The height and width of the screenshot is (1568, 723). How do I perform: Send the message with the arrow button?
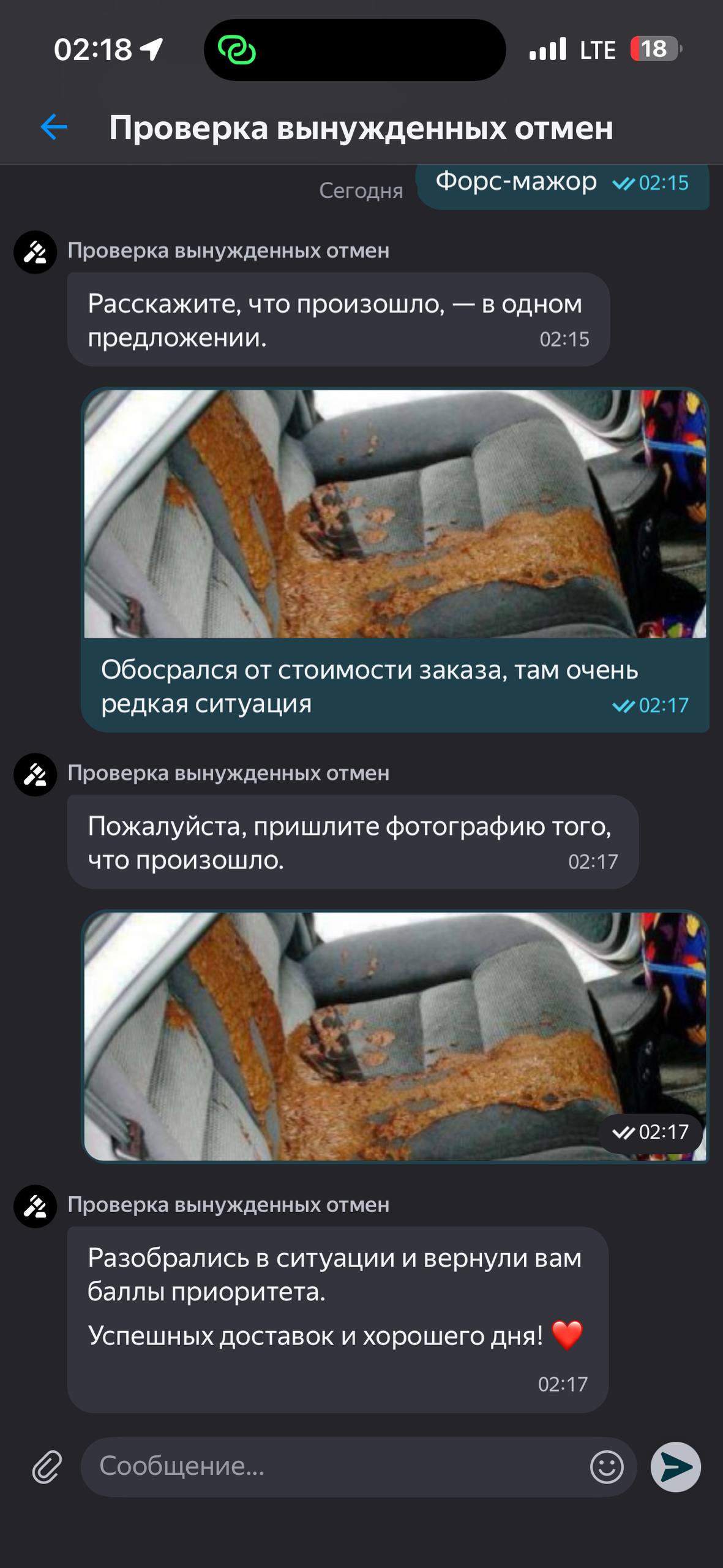tap(675, 1467)
